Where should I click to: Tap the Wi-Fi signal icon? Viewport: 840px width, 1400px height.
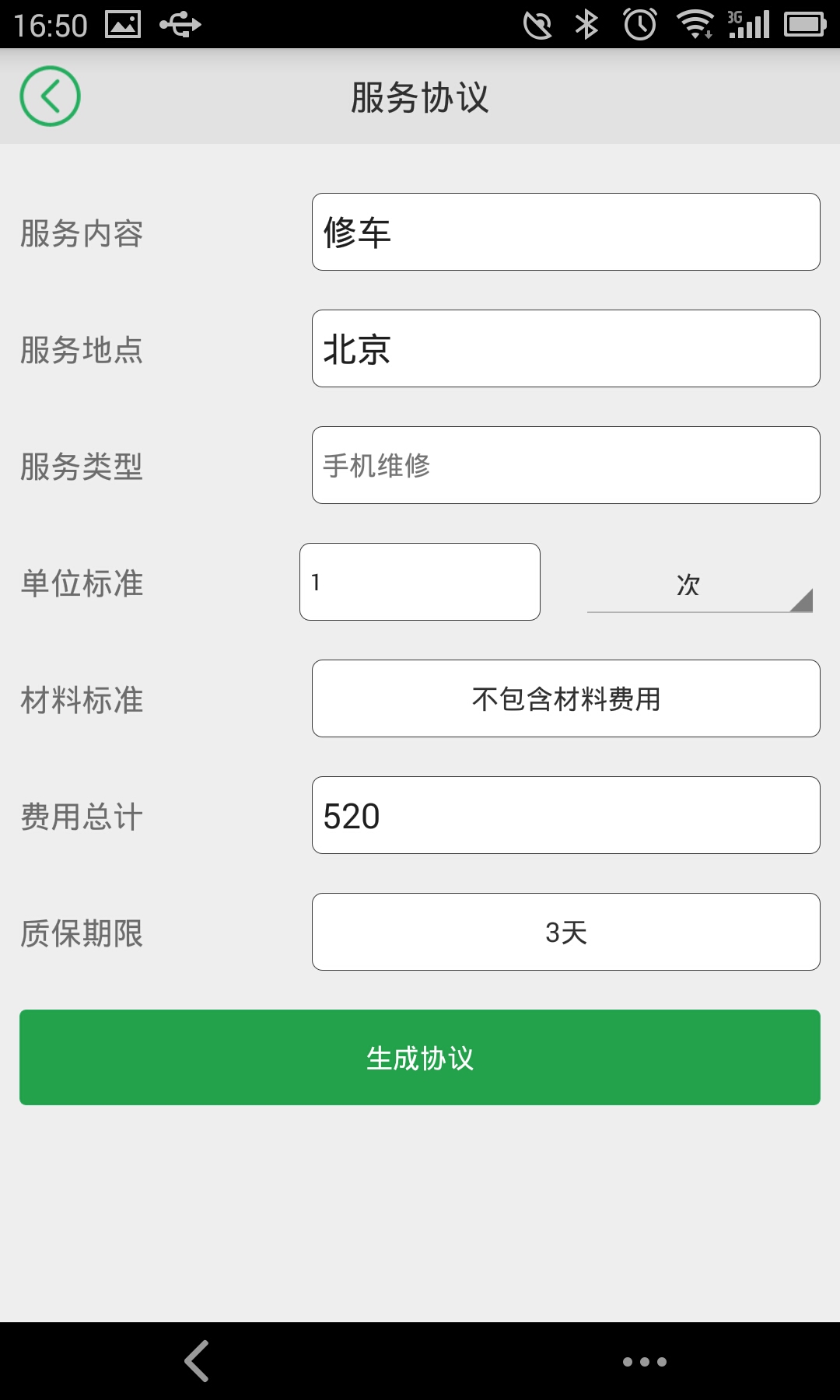tap(695, 23)
